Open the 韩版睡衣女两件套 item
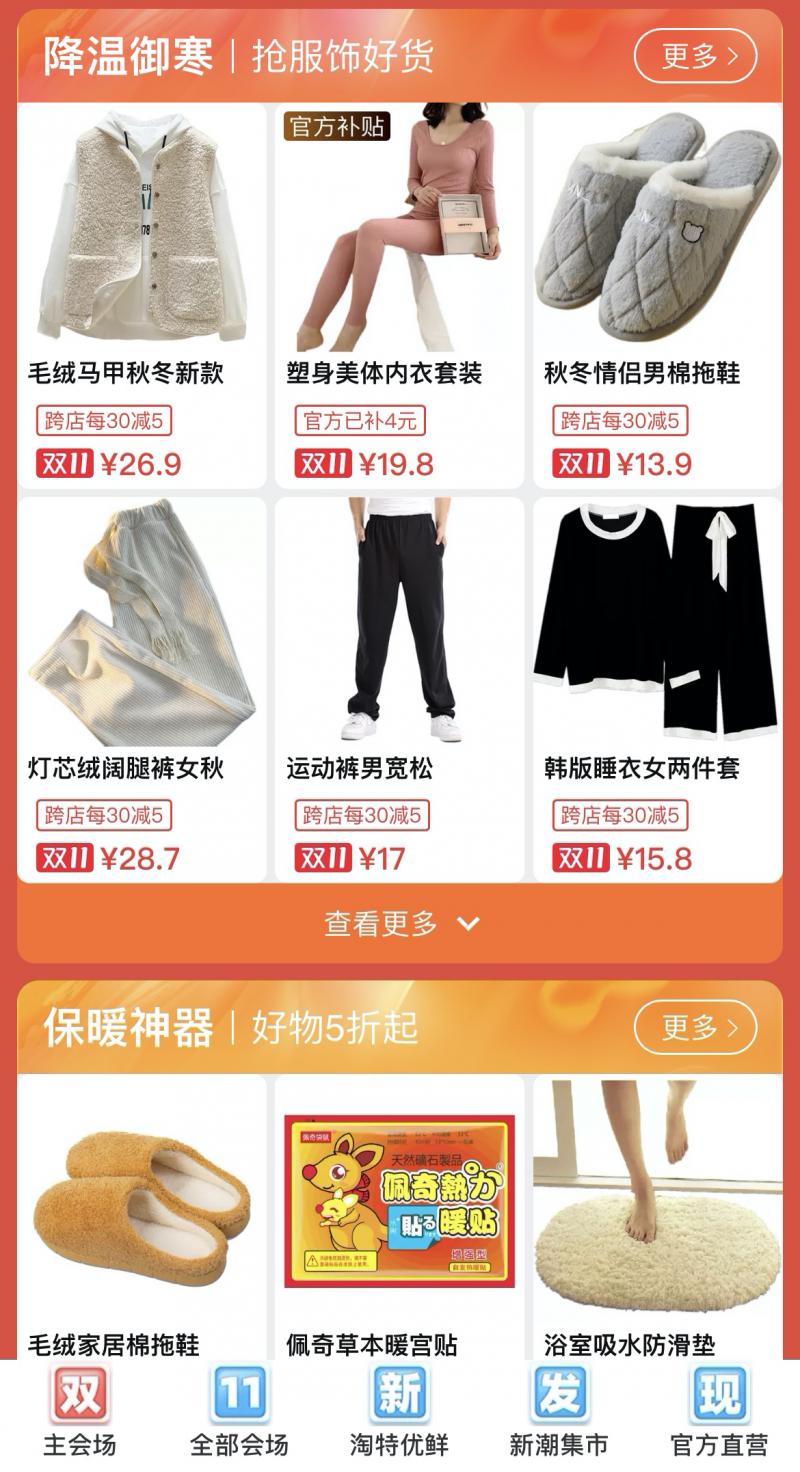This screenshot has width=800, height=1472. (657, 690)
